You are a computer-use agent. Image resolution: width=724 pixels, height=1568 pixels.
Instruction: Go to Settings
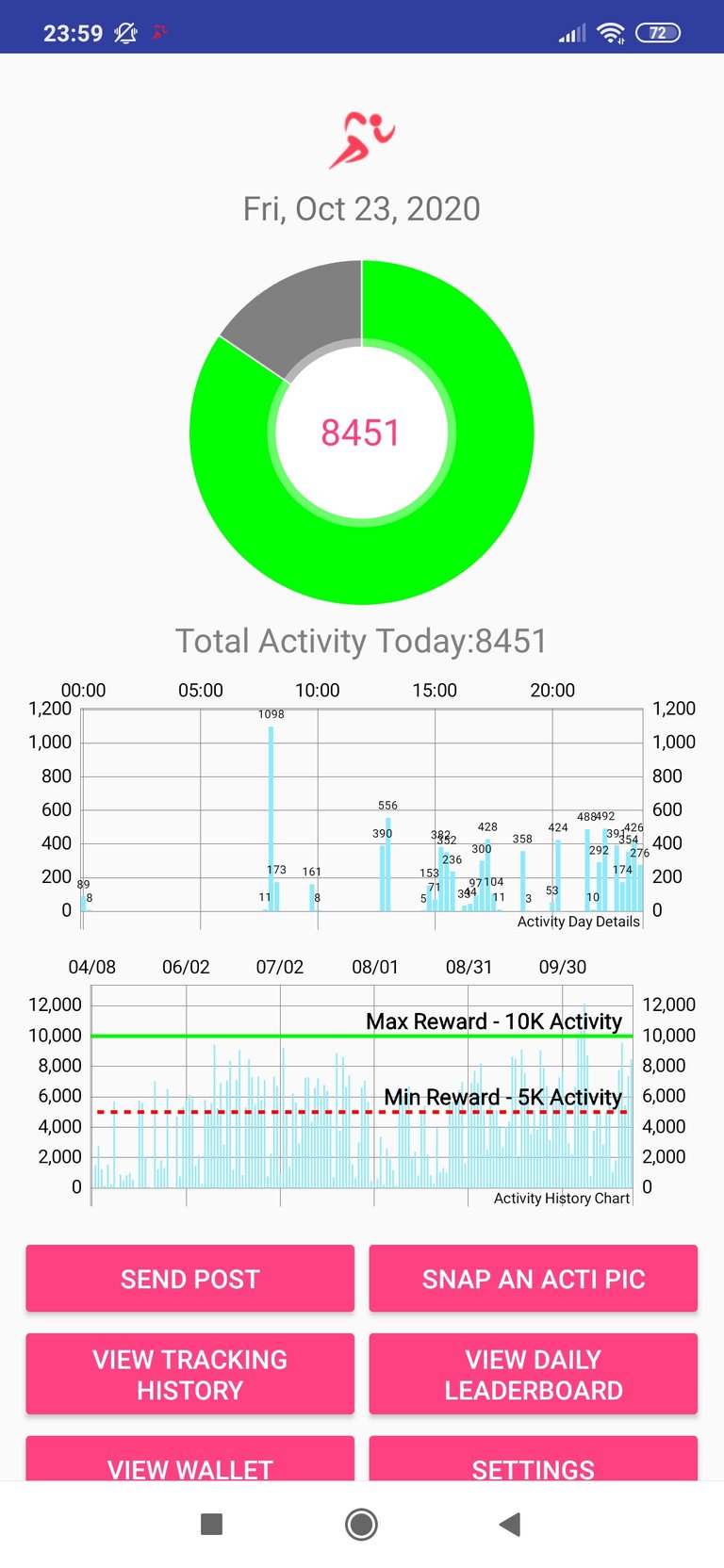point(533,1459)
